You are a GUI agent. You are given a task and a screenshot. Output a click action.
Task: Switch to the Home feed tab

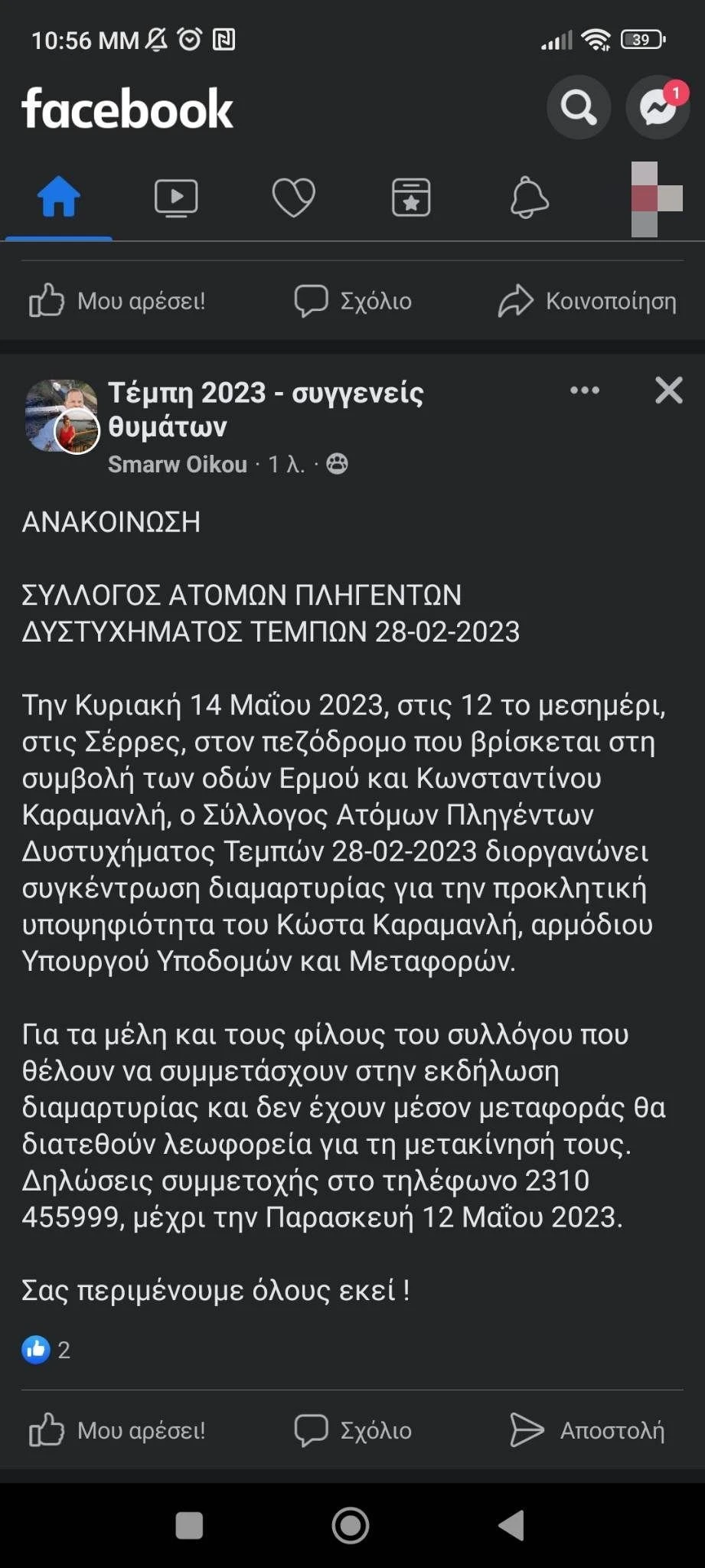click(x=59, y=198)
